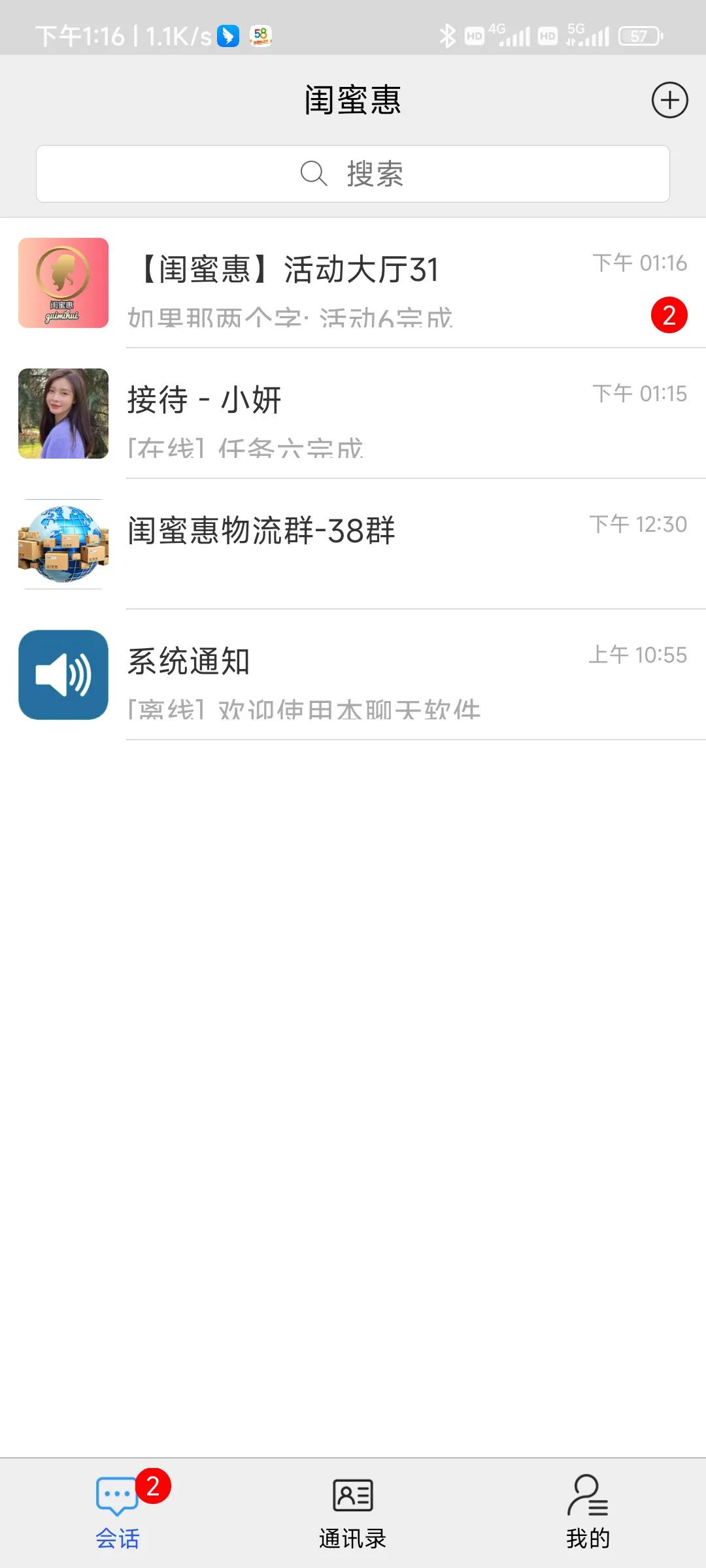Select the magnifier icon in search bar
The height and width of the screenshot is (1568, 706).
314,173
